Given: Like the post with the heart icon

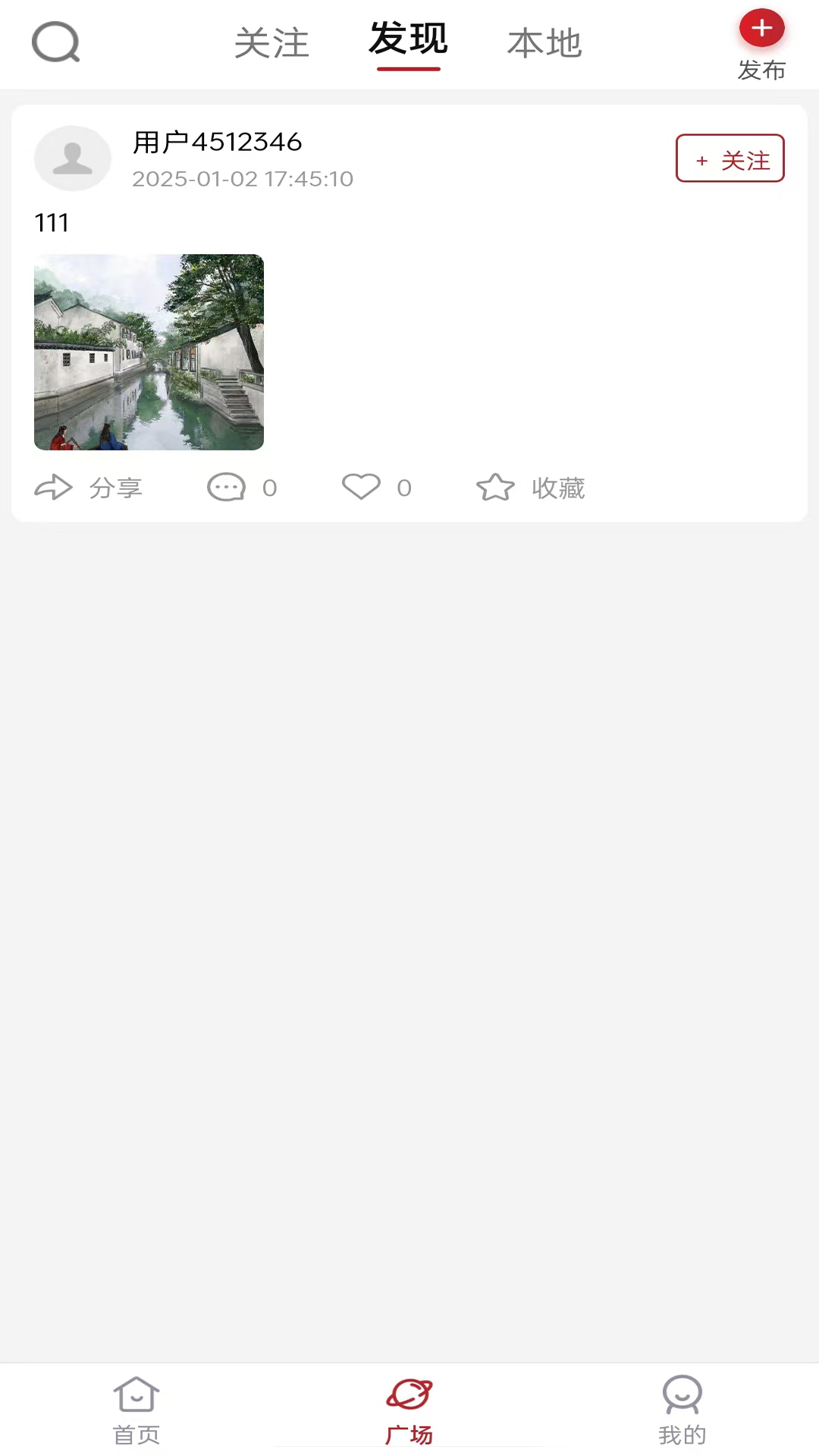Looking at the screenshot, I should click(x=361, y=487).
